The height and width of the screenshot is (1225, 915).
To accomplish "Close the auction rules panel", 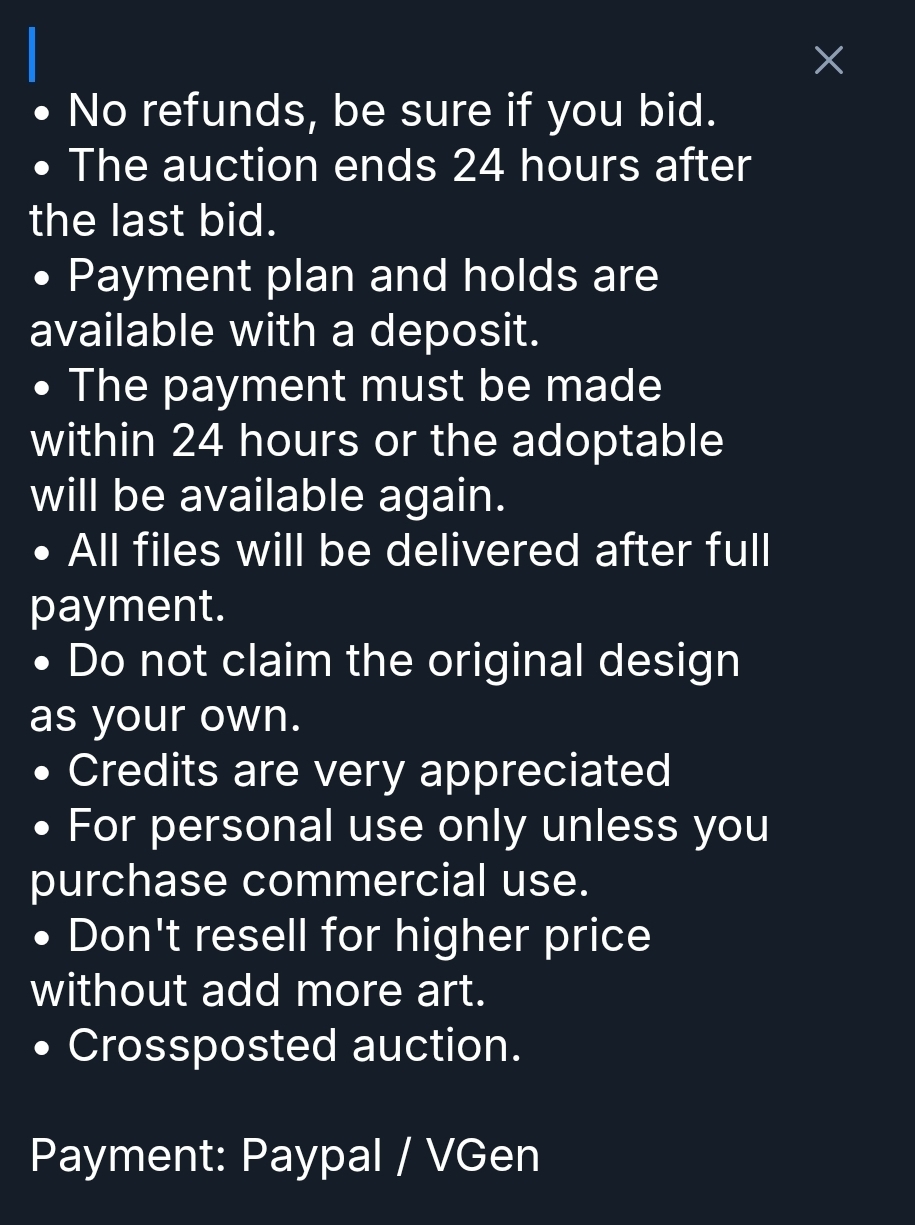I will click(828, 61).
